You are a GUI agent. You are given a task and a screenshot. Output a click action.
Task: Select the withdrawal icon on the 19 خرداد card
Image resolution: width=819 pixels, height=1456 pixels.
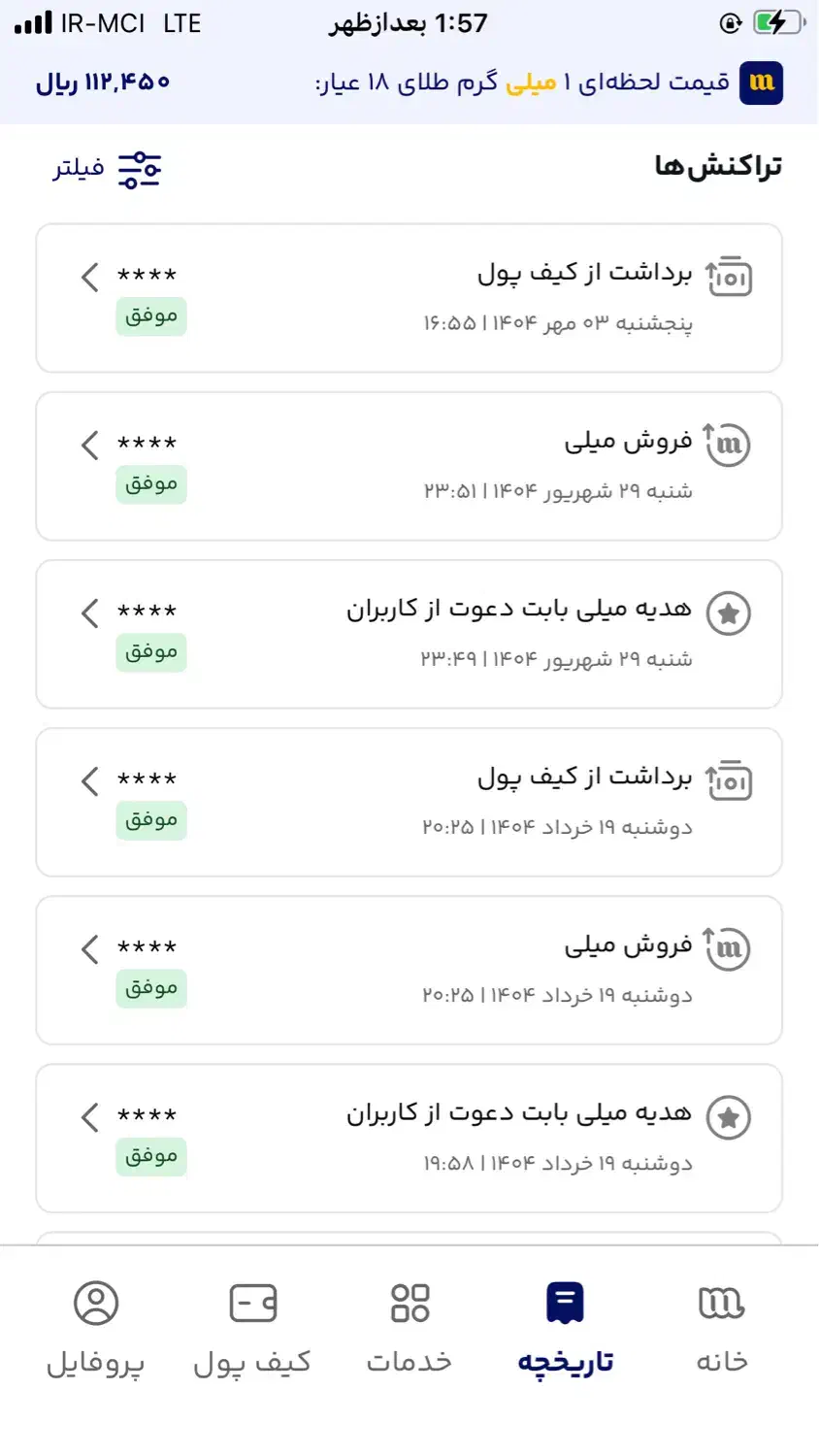[x=729, y=779]
